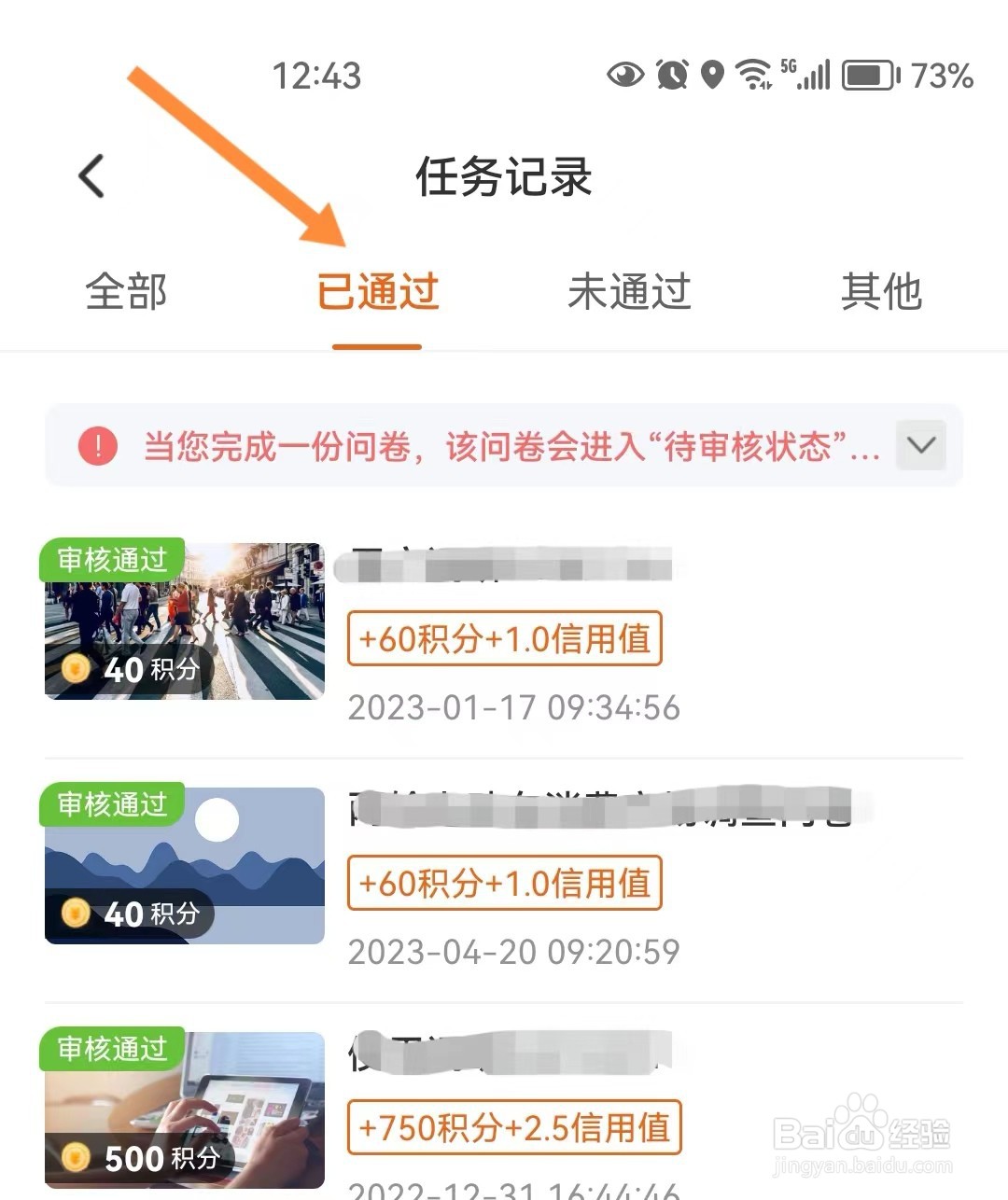Screen dimensions: 1008x1200
Task: Tap the back arrow to leave 任务记录
Action: (89, 175)
